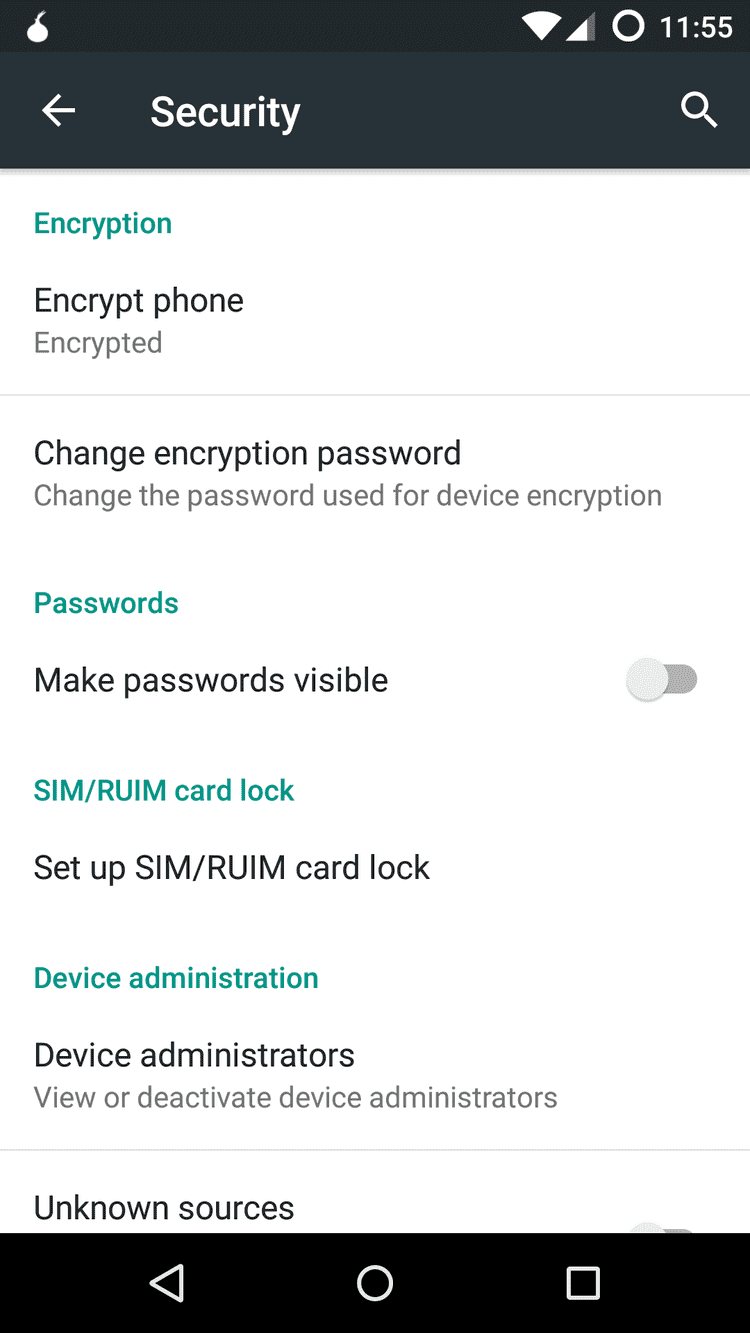Tap the battery circle icon

[x=628, y=26]
